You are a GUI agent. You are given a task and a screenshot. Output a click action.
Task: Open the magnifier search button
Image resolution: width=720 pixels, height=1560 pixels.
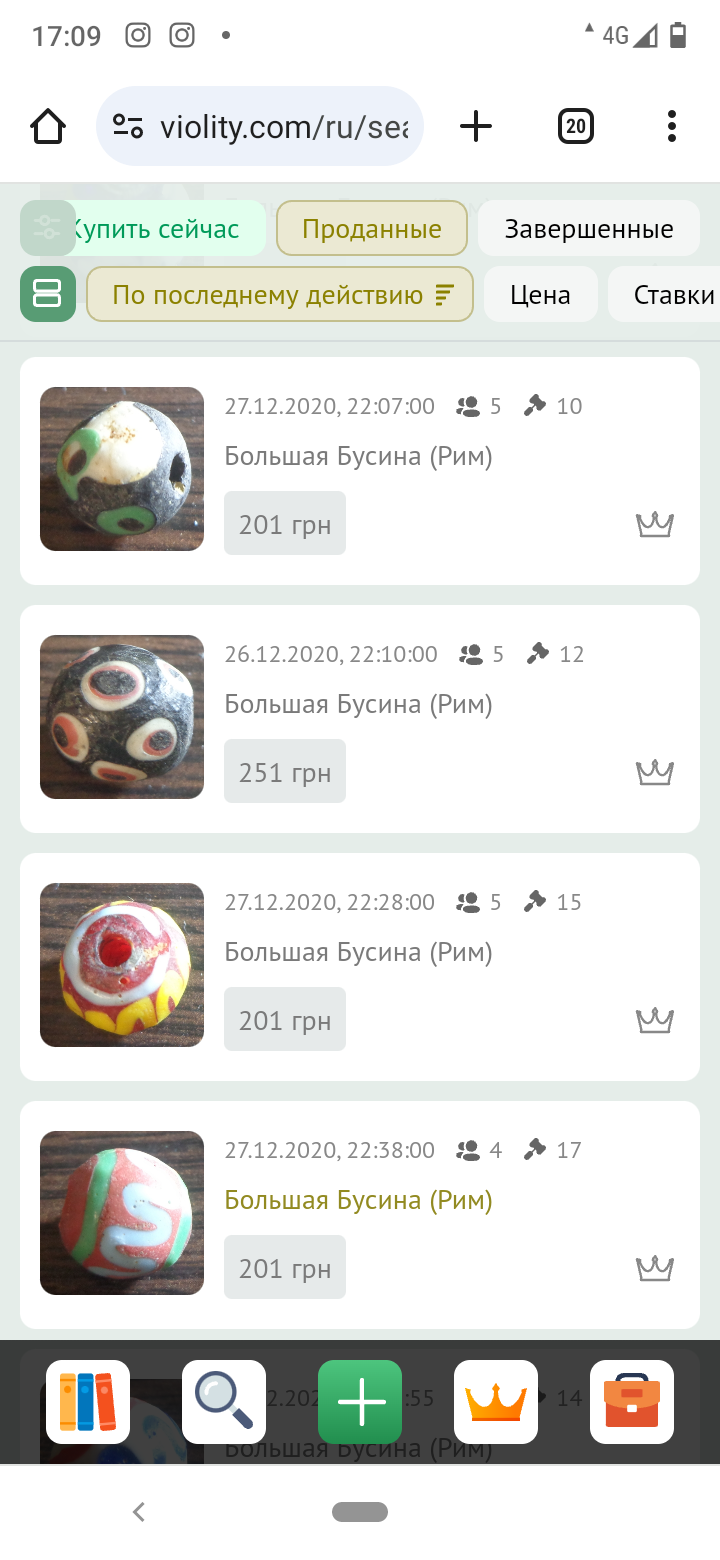point(224,1402)
